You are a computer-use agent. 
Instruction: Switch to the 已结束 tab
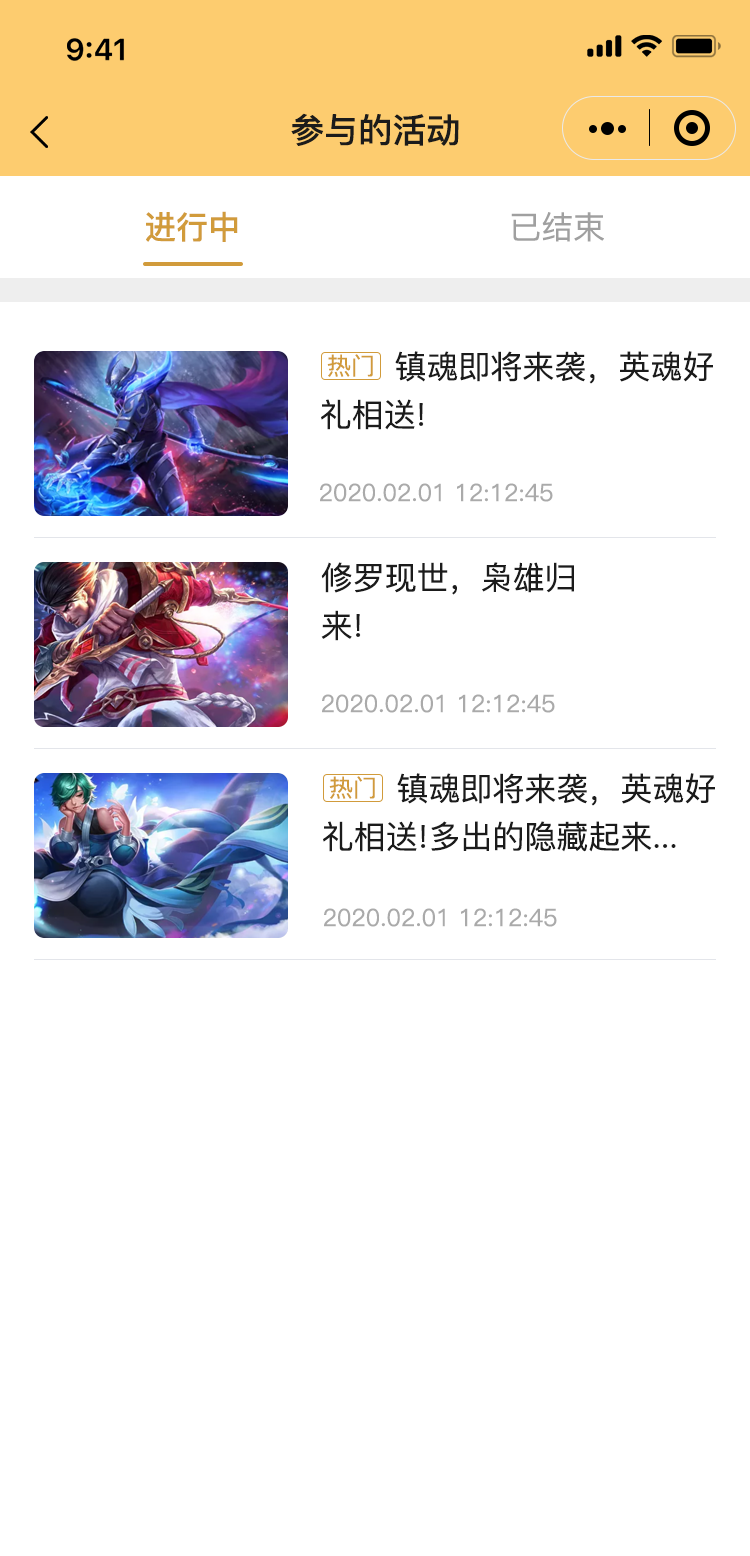tap(557, 228)
